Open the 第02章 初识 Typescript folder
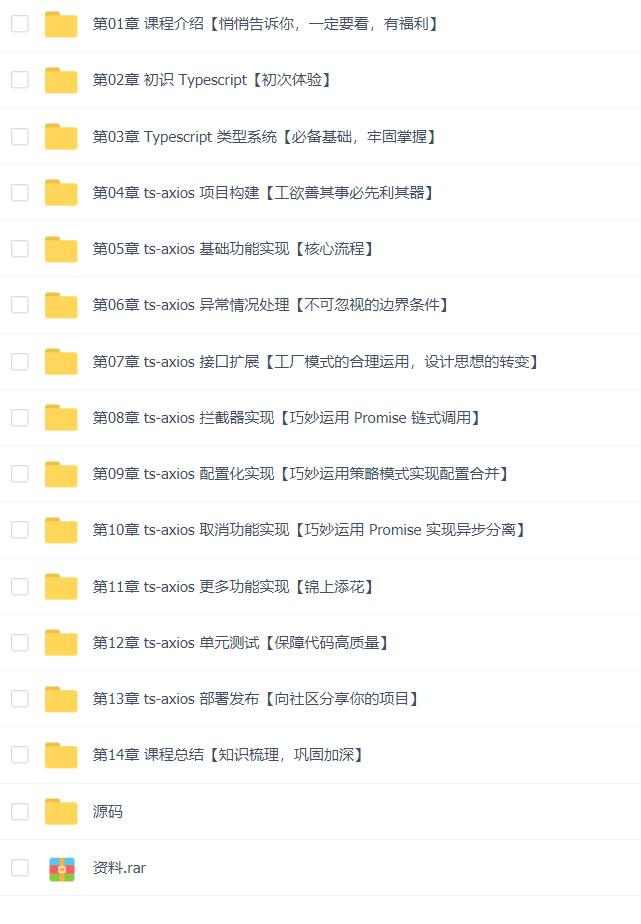 click(x=211, y=80)
